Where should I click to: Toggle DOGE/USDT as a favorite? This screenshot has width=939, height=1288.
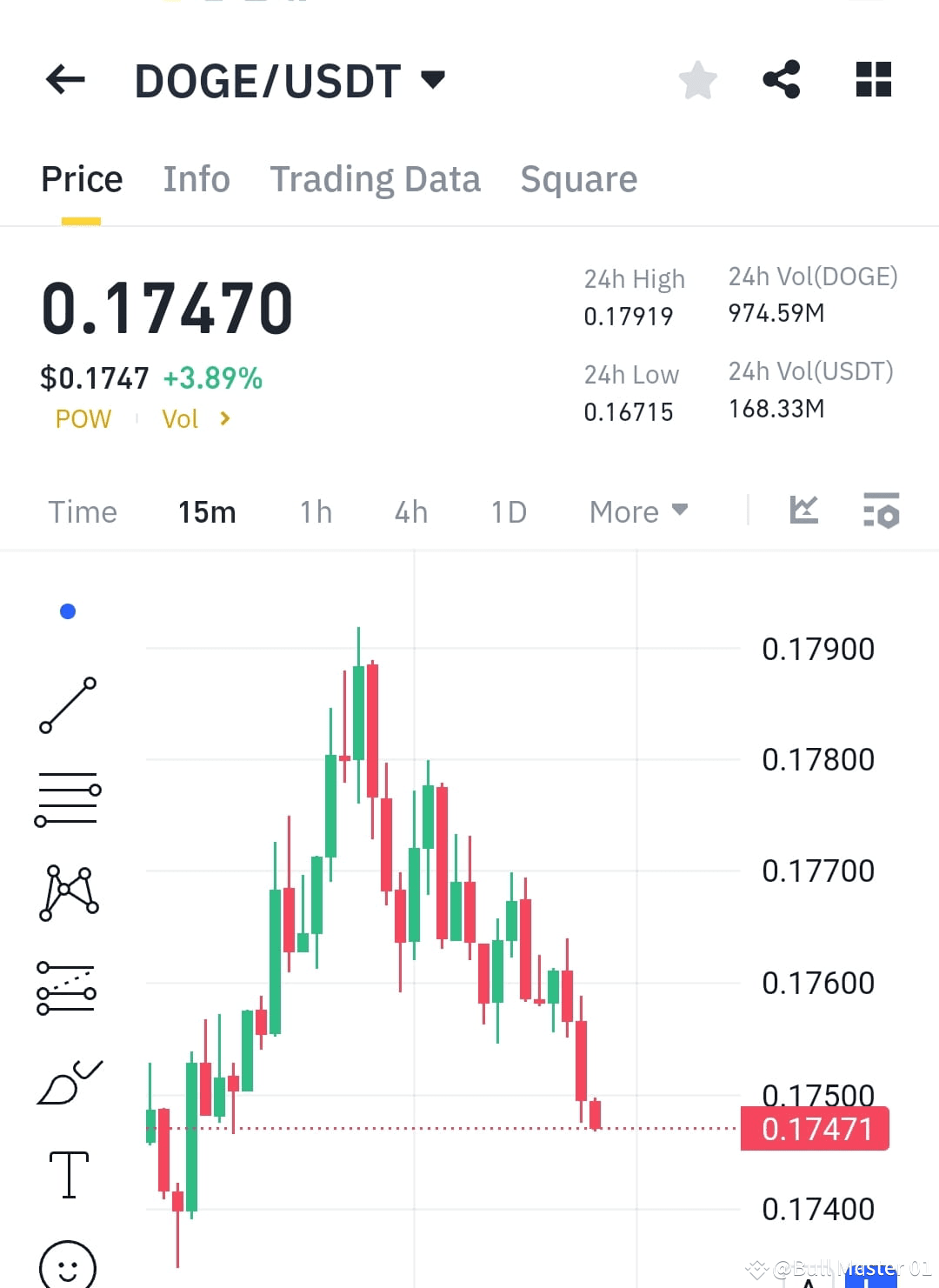pos(697,79)
